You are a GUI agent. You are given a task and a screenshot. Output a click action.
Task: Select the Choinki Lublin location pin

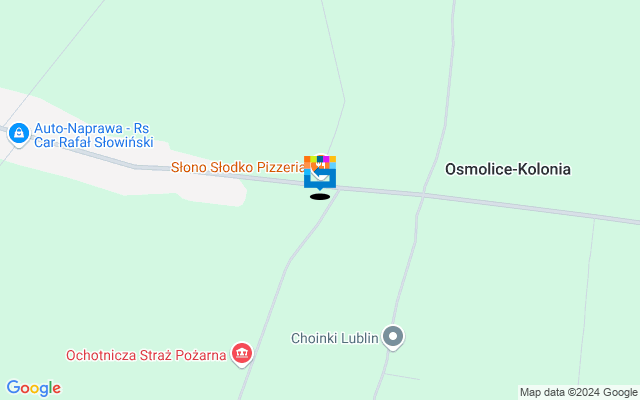click(393, 337)
